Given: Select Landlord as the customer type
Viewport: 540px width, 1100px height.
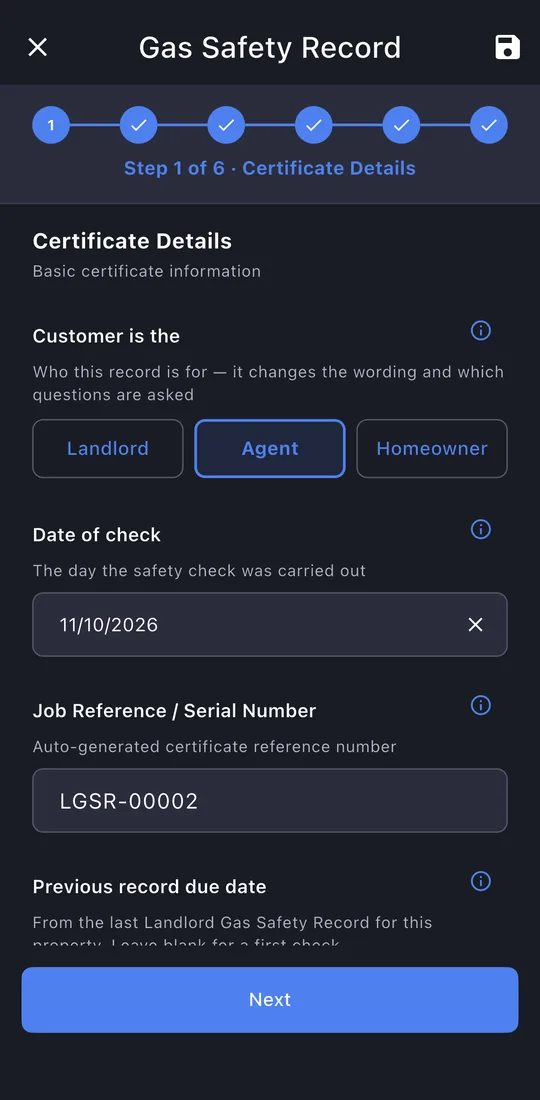Looking at the screenshot, I should click(x=108, y=448).
